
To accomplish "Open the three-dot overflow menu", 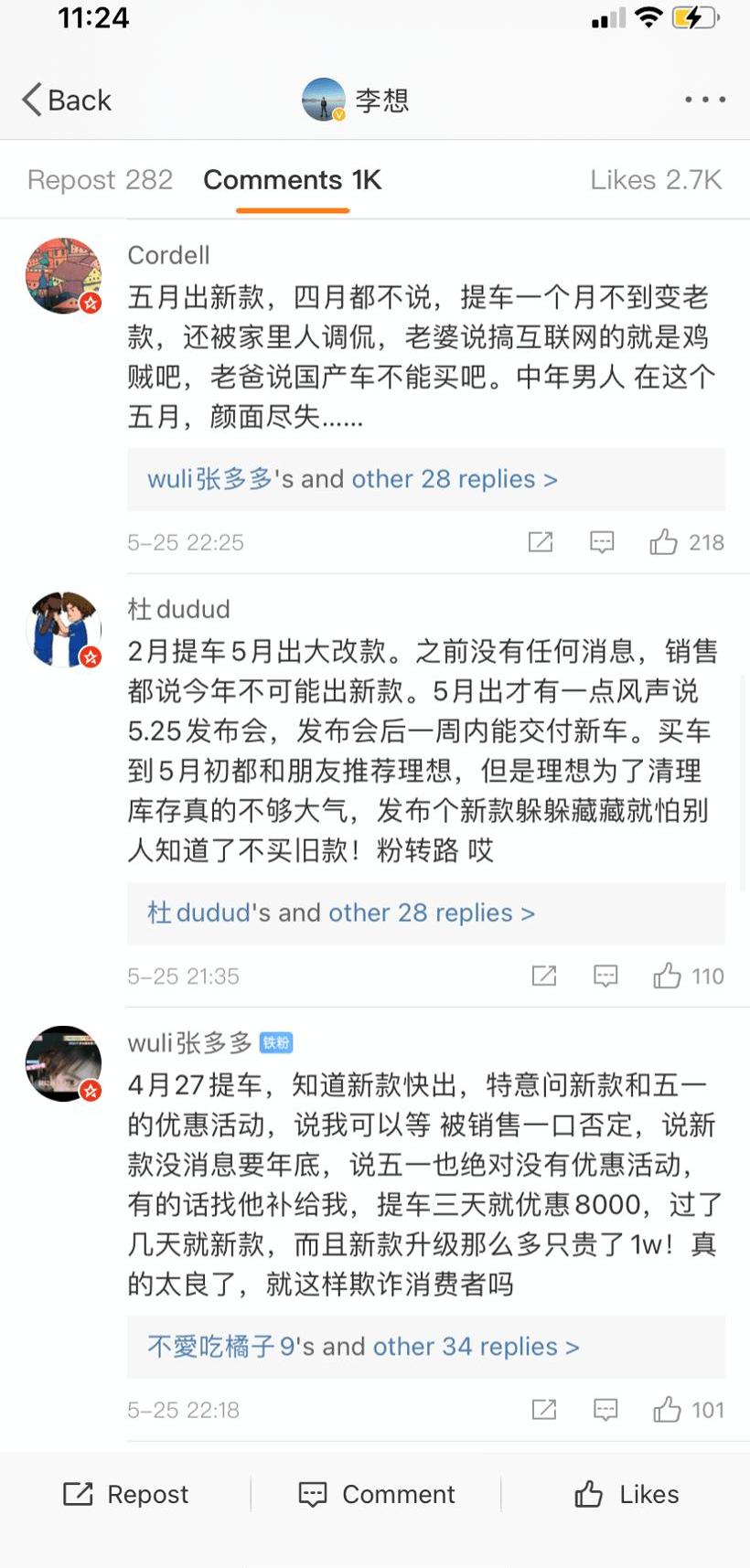I will click(x=705, y=100).
